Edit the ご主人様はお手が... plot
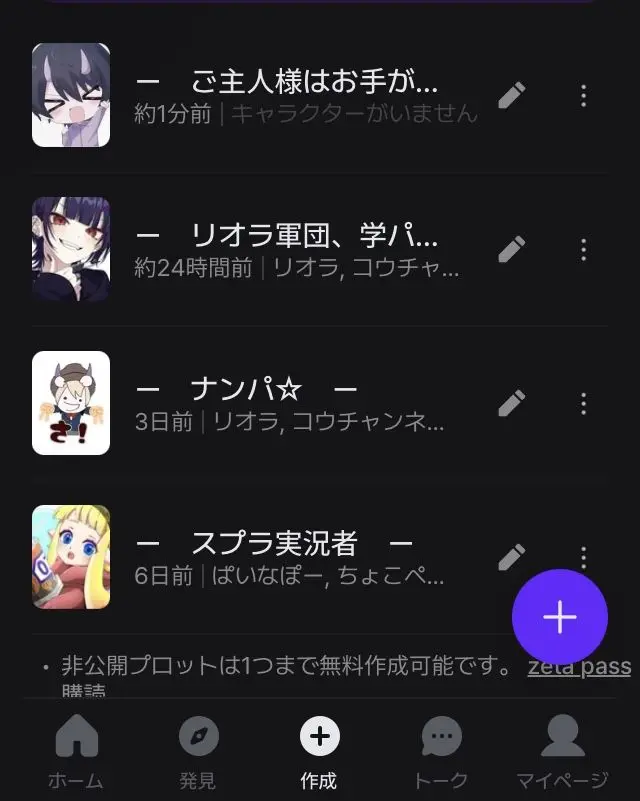The image size is (640, 801). click(x=511, y=95)
